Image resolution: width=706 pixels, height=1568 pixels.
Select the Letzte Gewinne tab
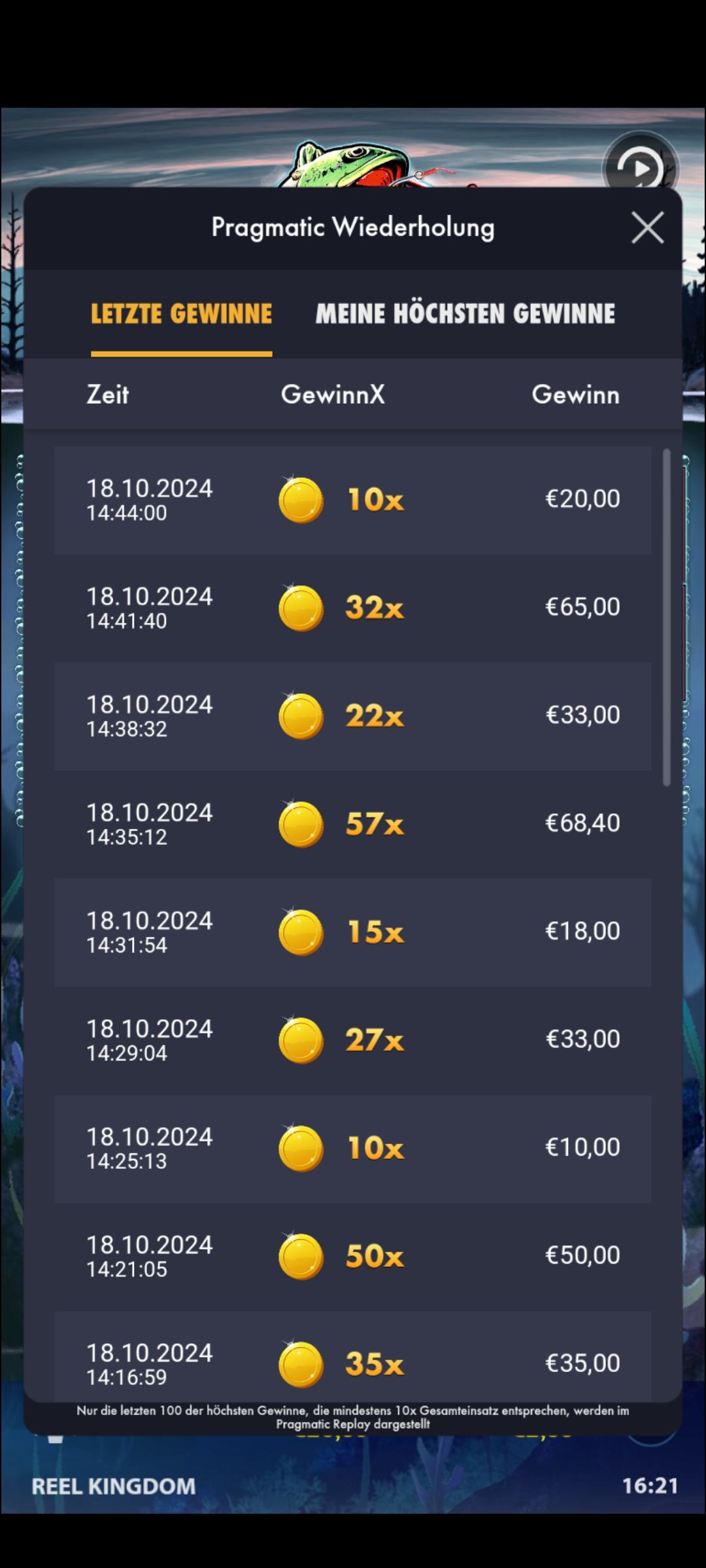[181, 314]
